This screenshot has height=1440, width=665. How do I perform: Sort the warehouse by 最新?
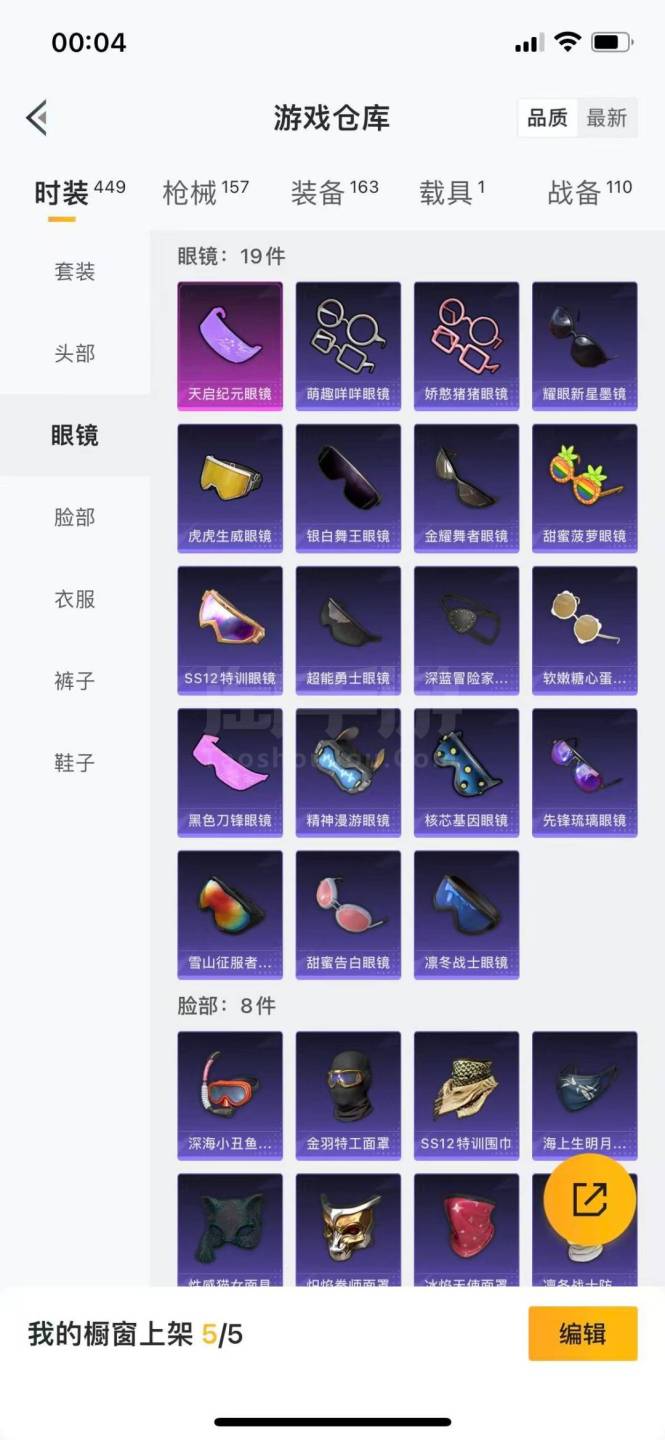(x=606, y=118)
